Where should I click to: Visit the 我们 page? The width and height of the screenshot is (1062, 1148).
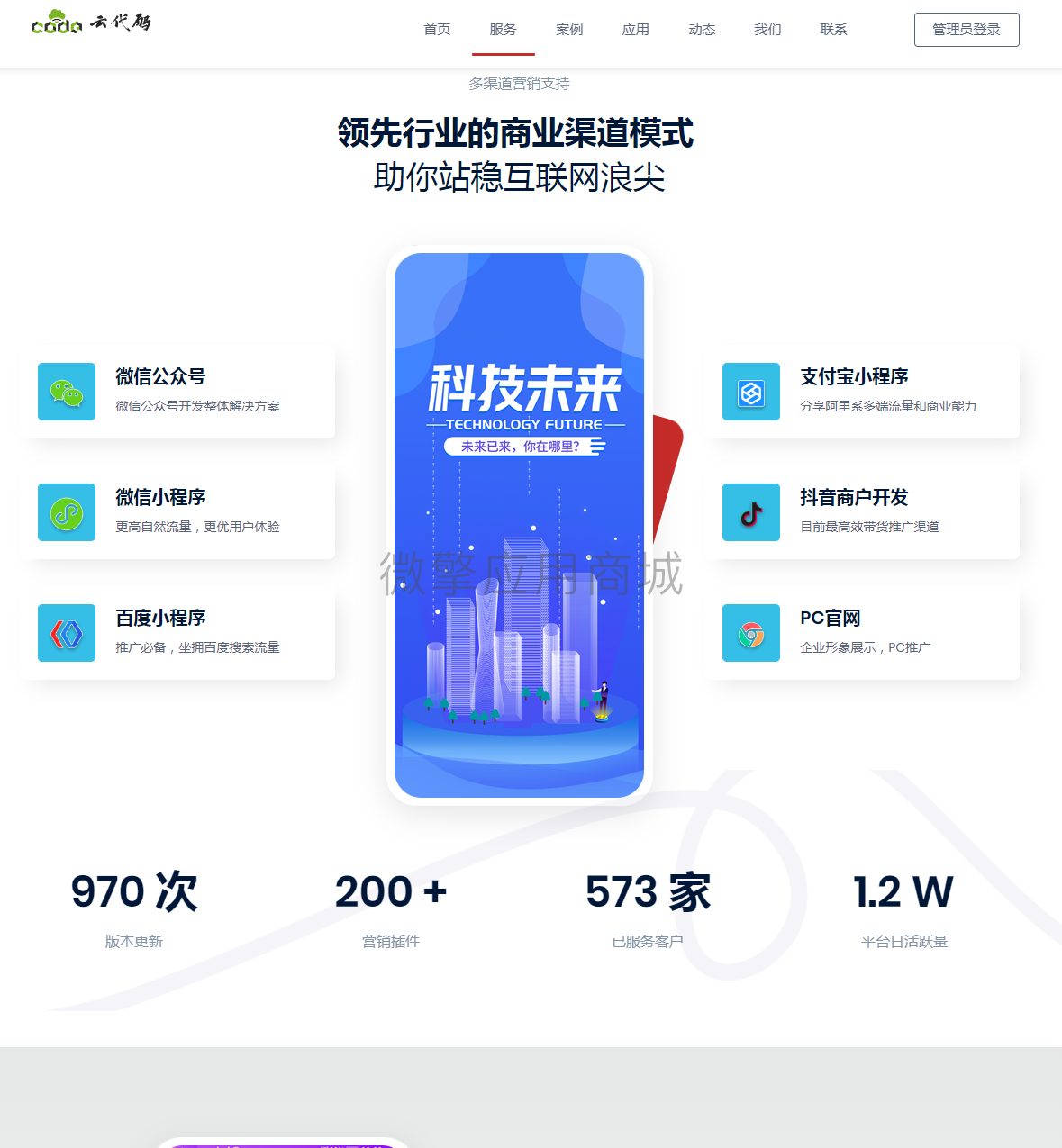767,30
